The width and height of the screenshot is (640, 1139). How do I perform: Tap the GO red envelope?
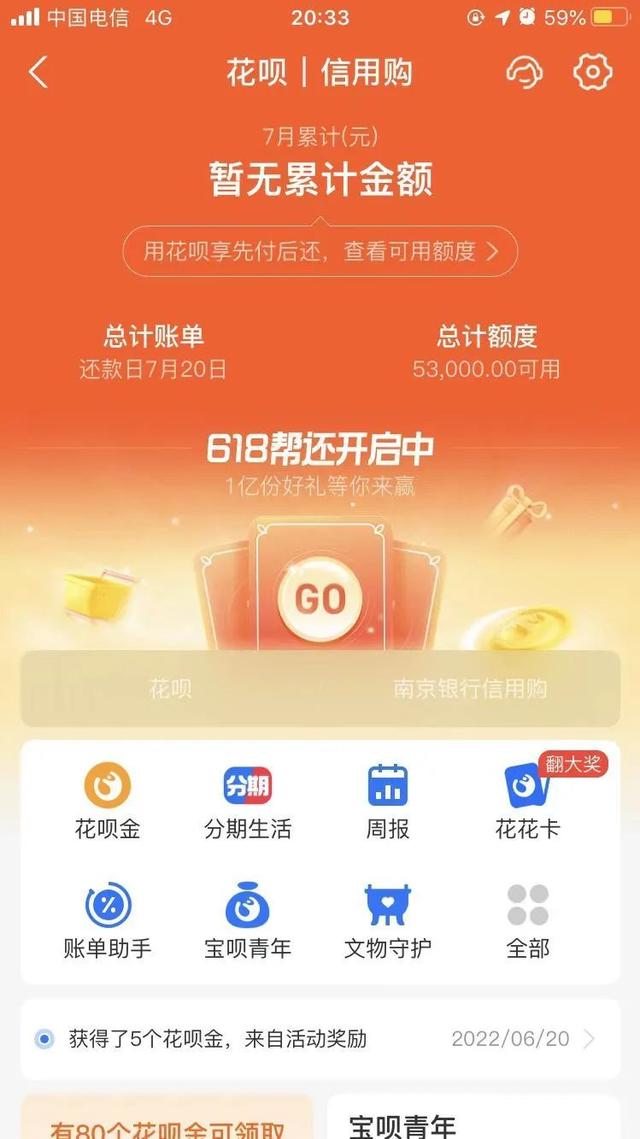(x=320, y=598)
